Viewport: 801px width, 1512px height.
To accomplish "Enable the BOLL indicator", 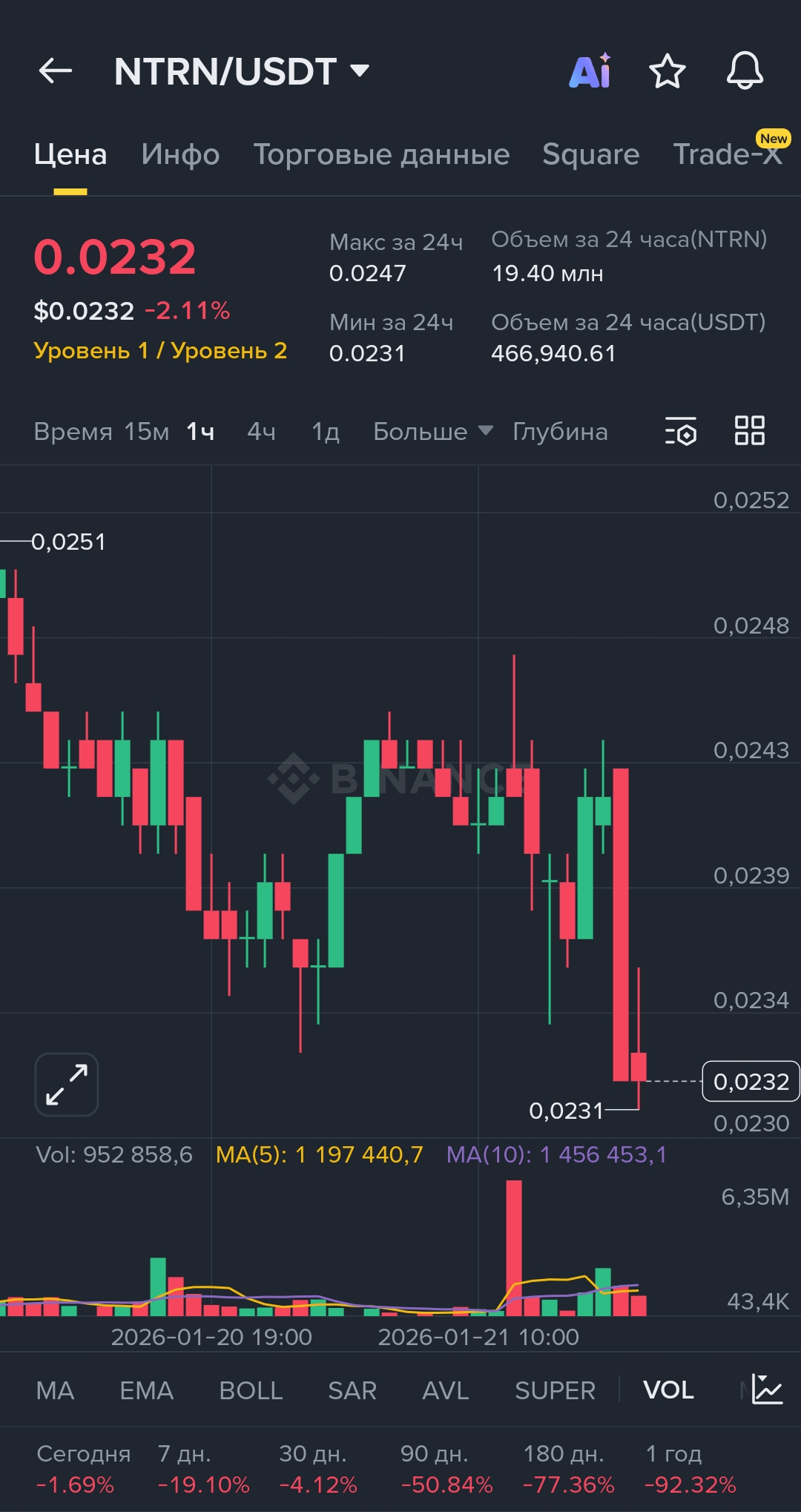I will tap(251, 1390).
